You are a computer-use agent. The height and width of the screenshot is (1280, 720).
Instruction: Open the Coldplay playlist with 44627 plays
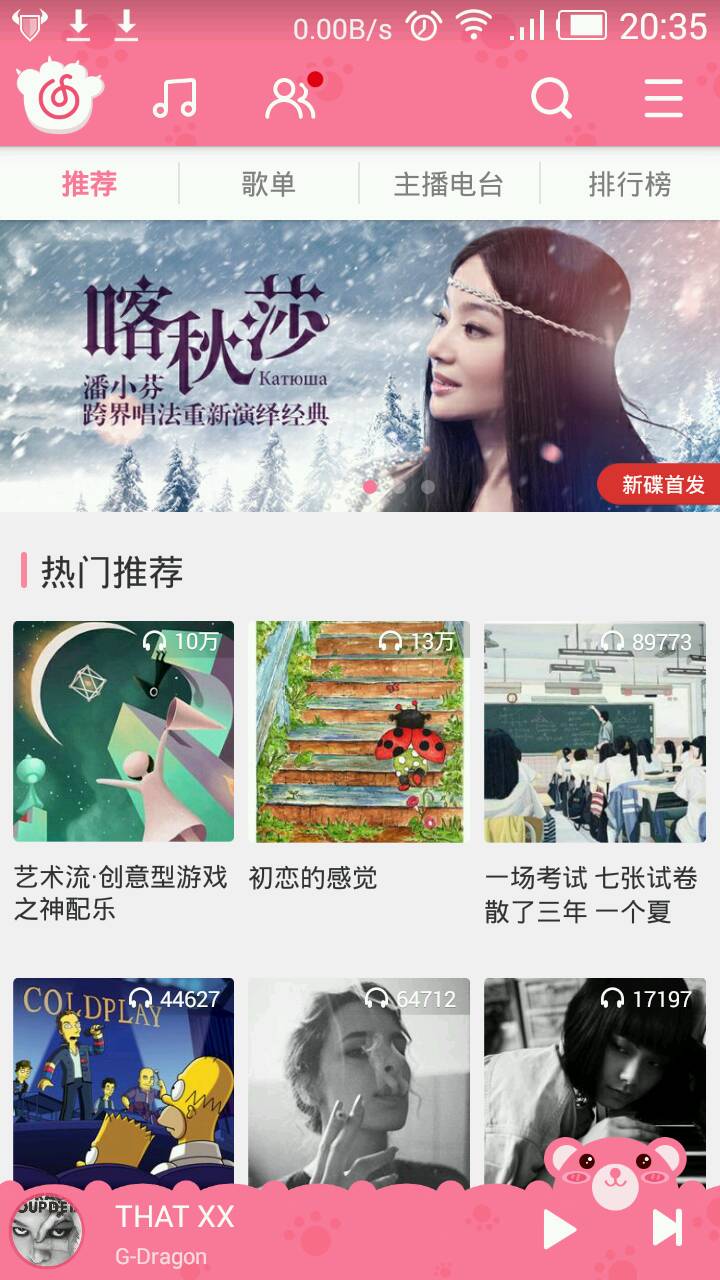123,1078
